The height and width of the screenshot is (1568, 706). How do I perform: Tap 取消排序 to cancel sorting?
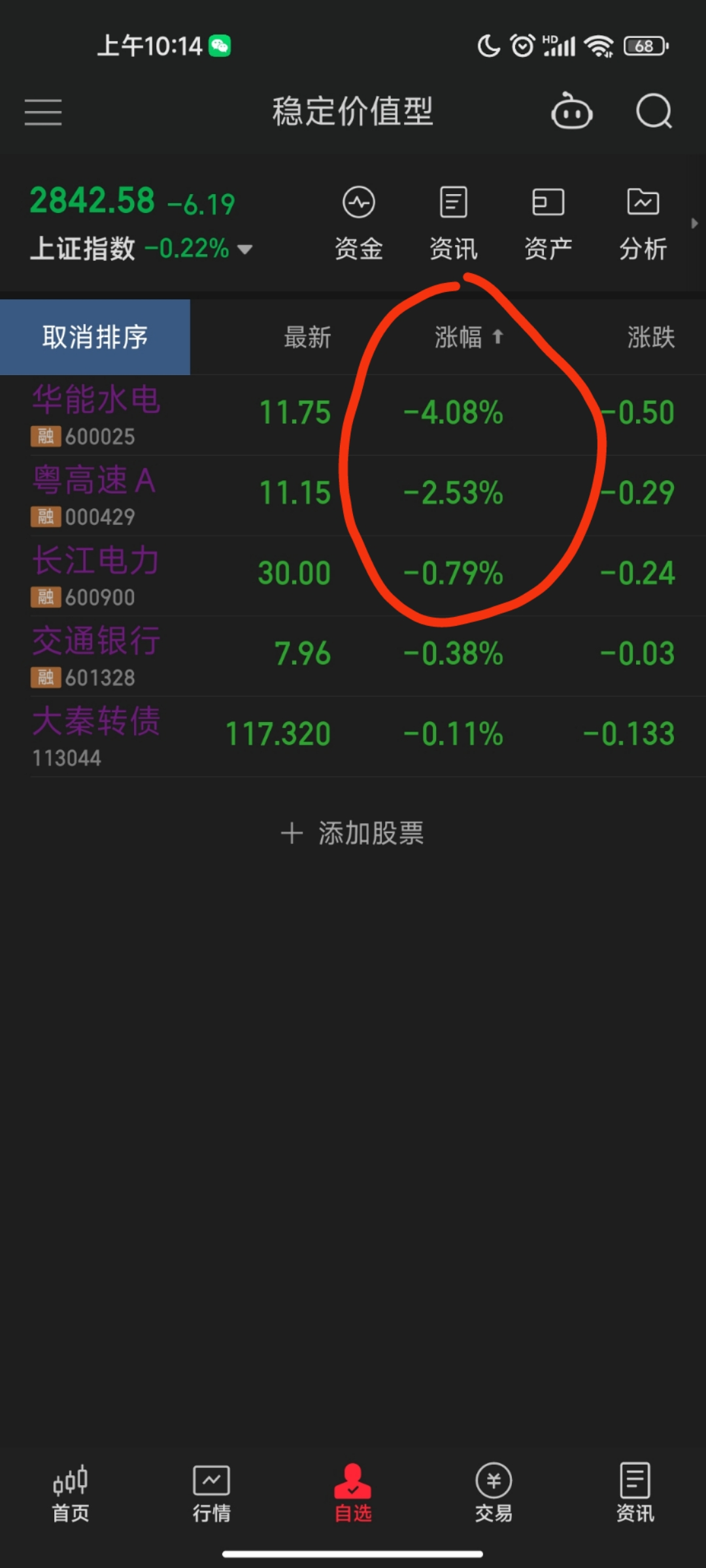click(x=95, y=337)
